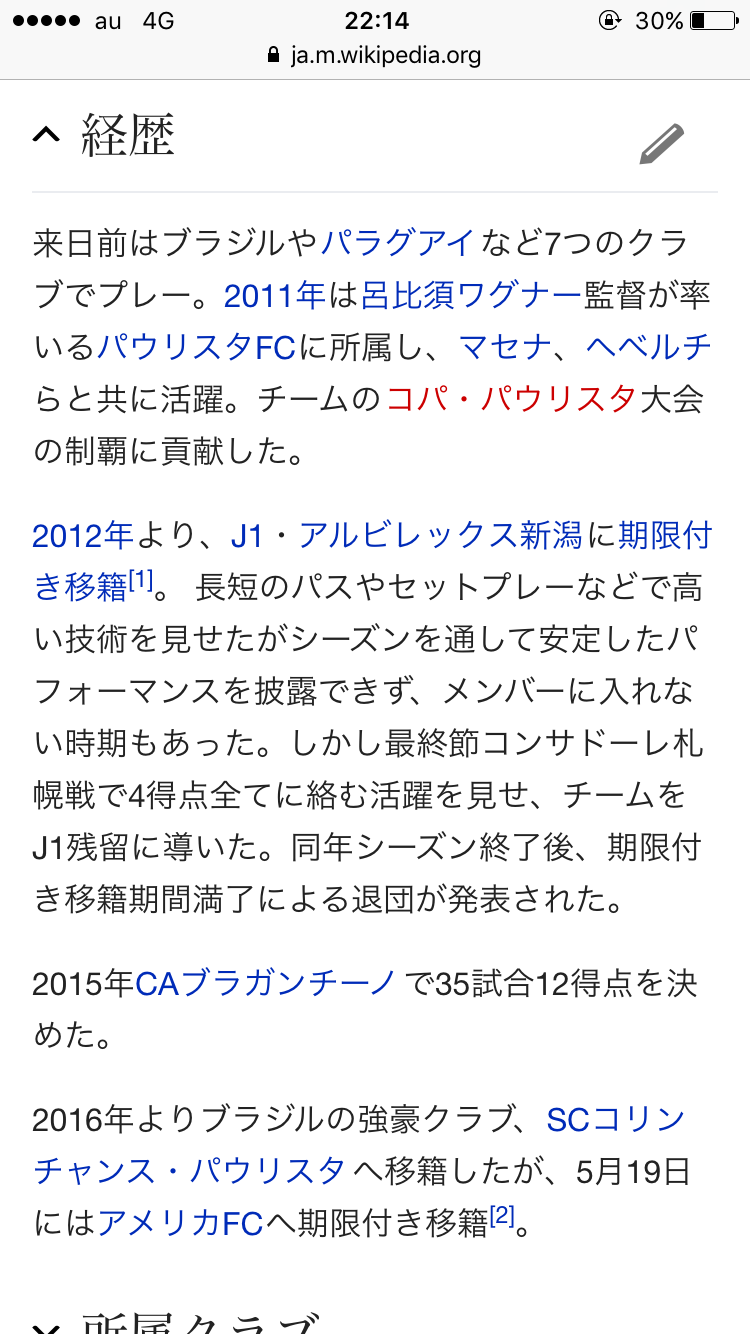
Task: Open the アルビレックス新潟 link
Action: pos(440,536)
